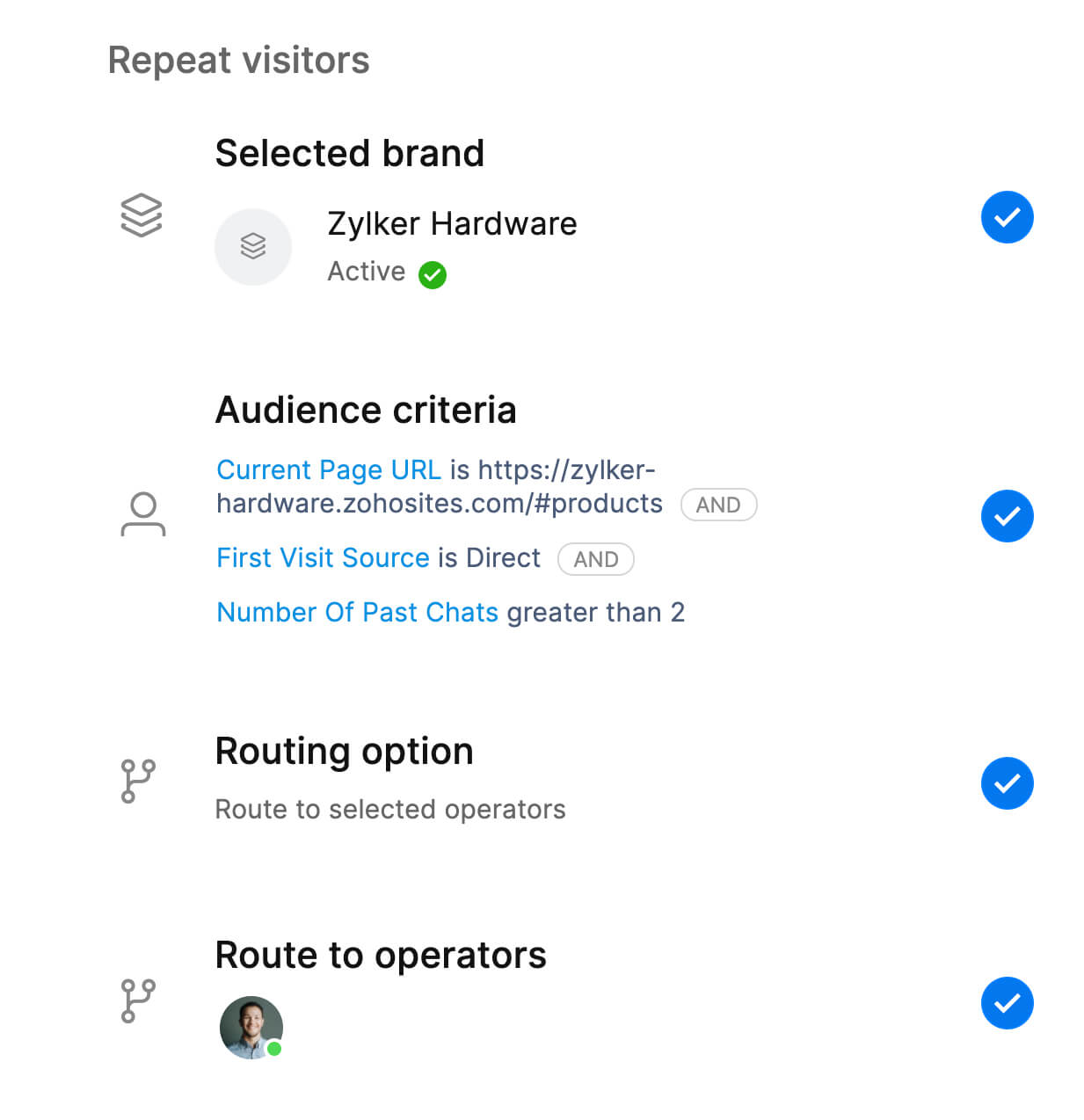1084x1120 pixels.
Task: Click the layers icon inside the circular avatar
Action: [x=253, y=247]
